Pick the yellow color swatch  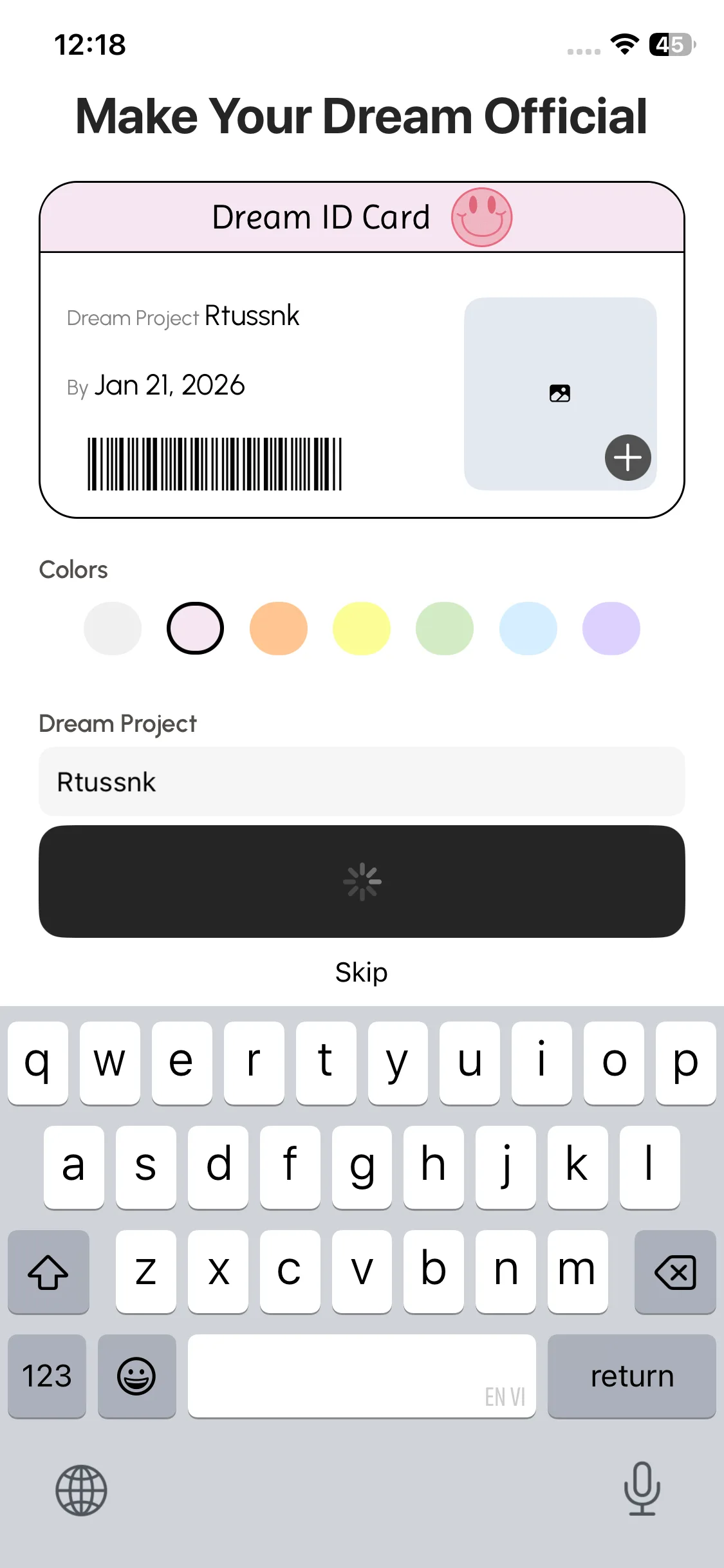pos(362,628)
